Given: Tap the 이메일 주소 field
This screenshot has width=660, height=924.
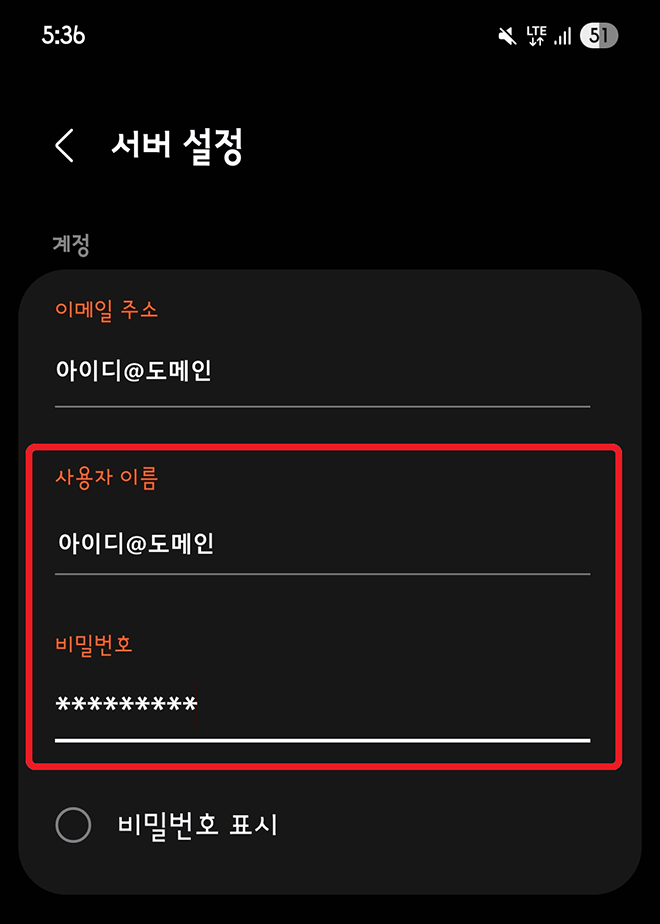Looking at the screenshot, I should coord(320,372).
